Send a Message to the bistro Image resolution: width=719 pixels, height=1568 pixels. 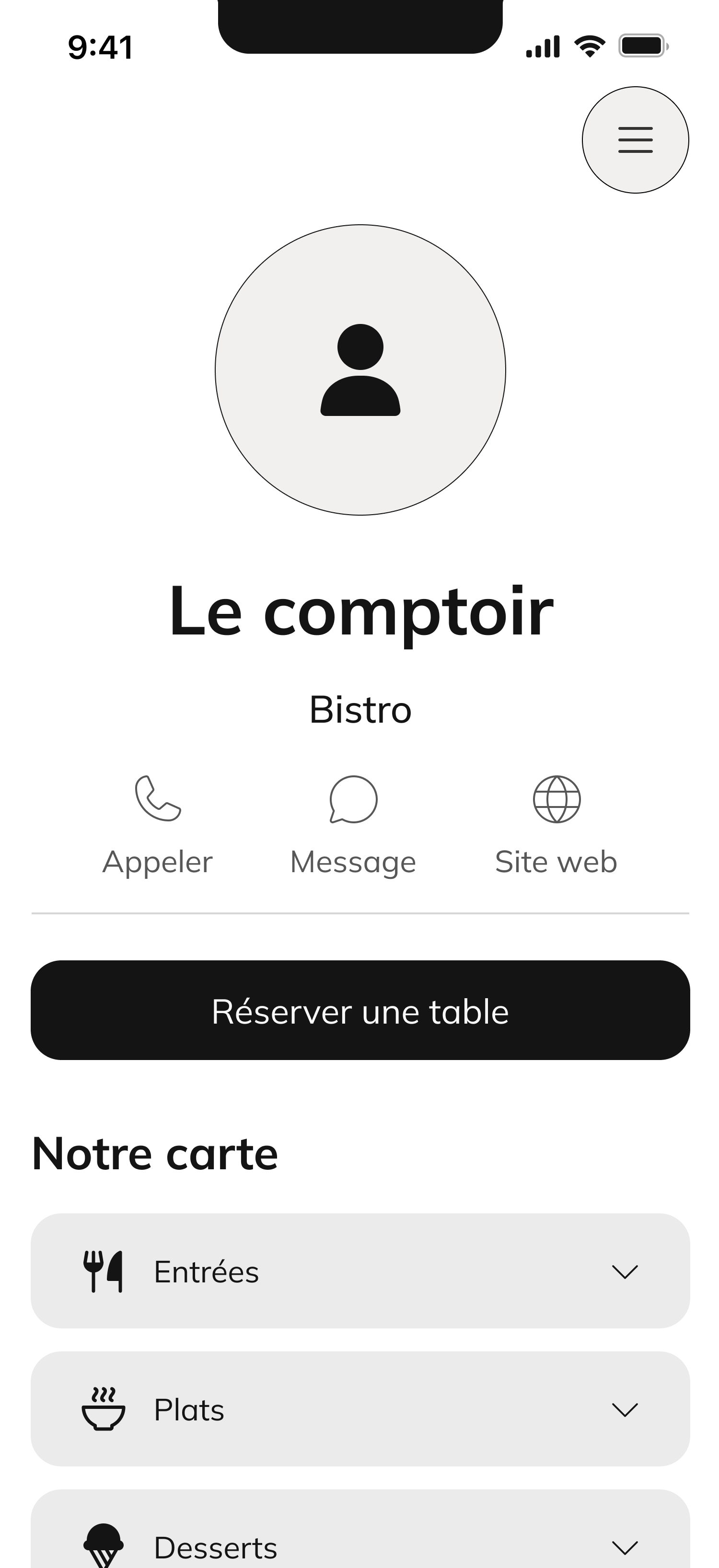pyautogui.click(x=353, y=824)
